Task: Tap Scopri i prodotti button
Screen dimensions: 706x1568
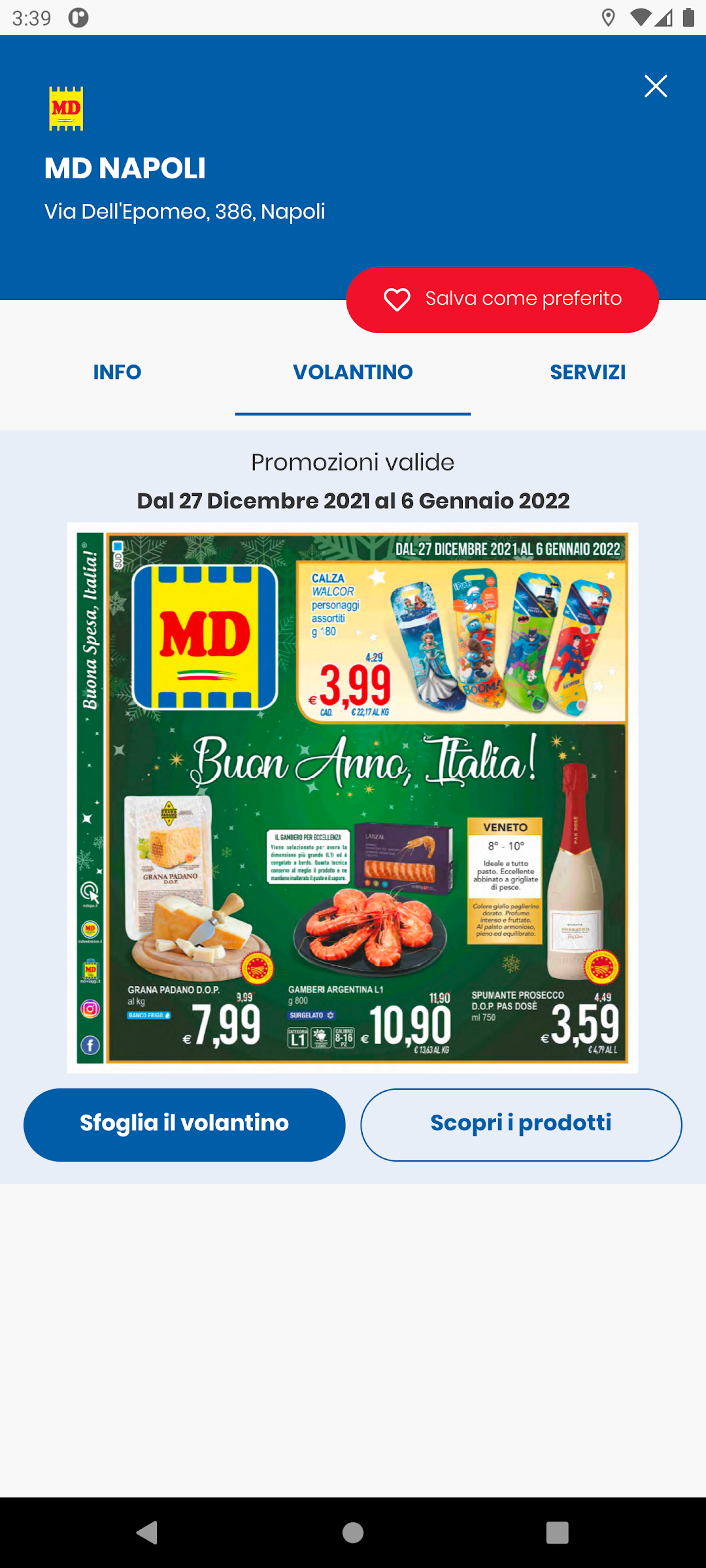Action: click(x=521, y=1124)
